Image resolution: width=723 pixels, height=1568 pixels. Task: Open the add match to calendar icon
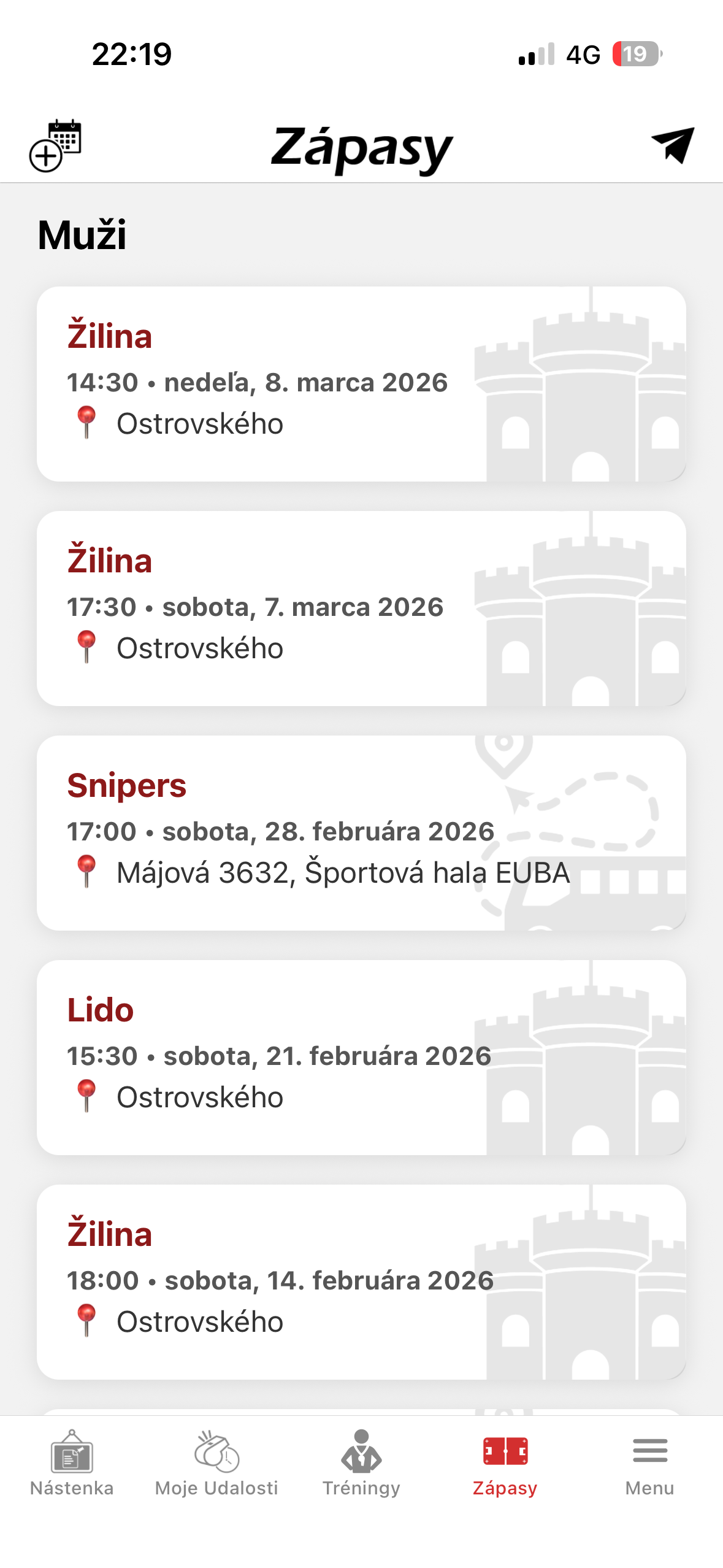click(56, 145)
